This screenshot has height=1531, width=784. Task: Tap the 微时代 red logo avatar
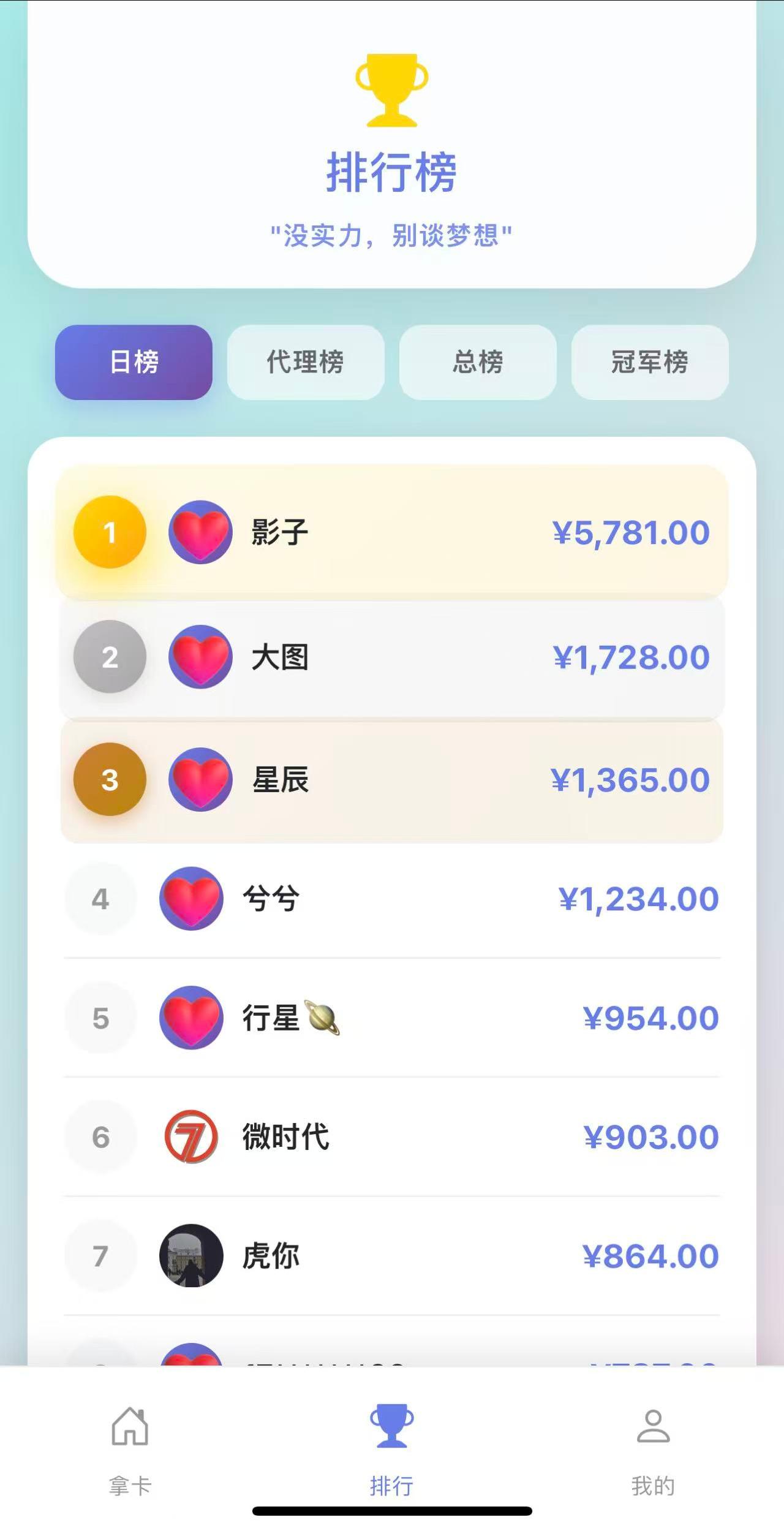pyautogui.click(x=192, y=1136)
